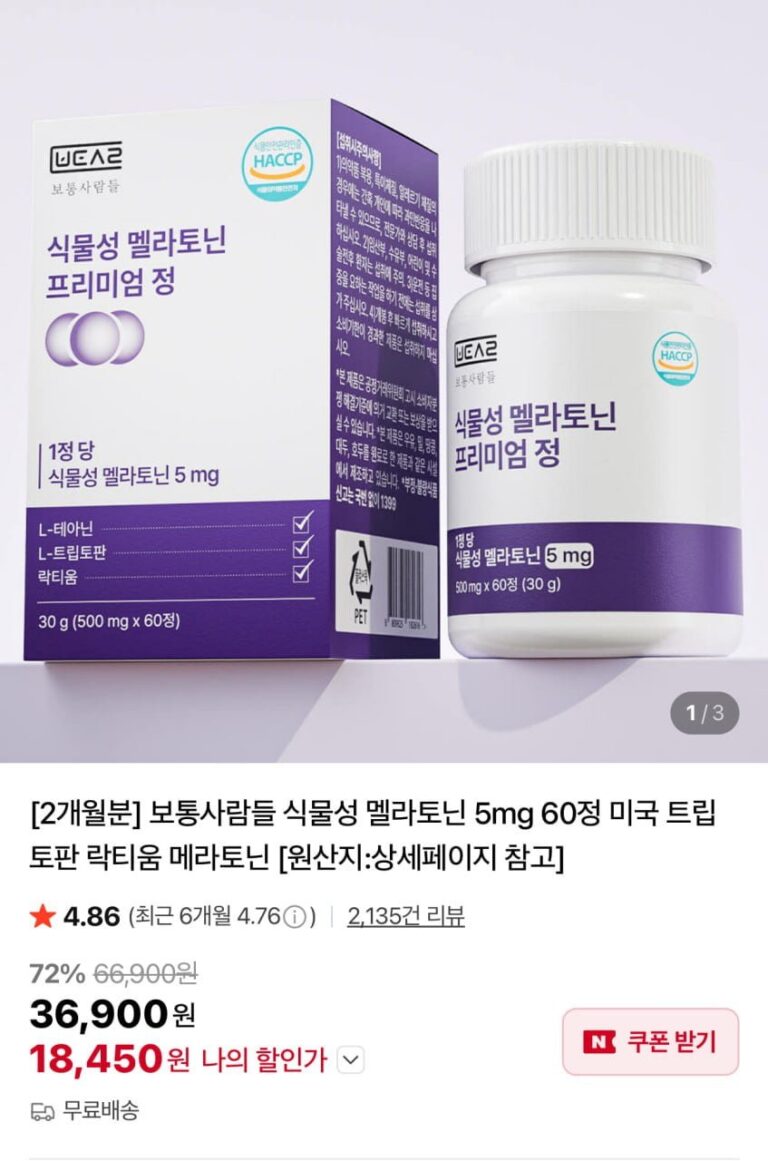Expand the 나의 할인가 discount details
The width and height of the screenshot is (768, 1161).
point(350,1059)
